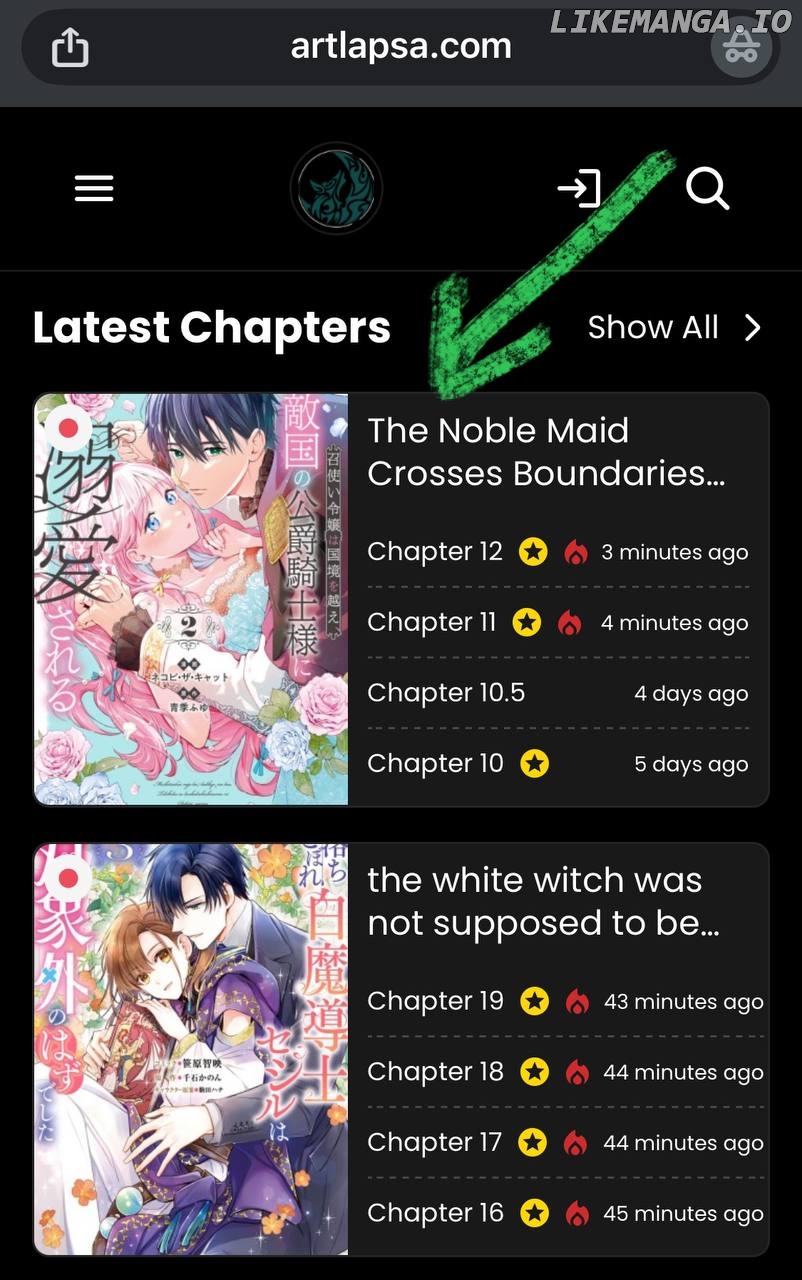This screenshot has height=1280, width=802.
Task: Read Chapter 11 of The Noble Maid
Action: 432,622
